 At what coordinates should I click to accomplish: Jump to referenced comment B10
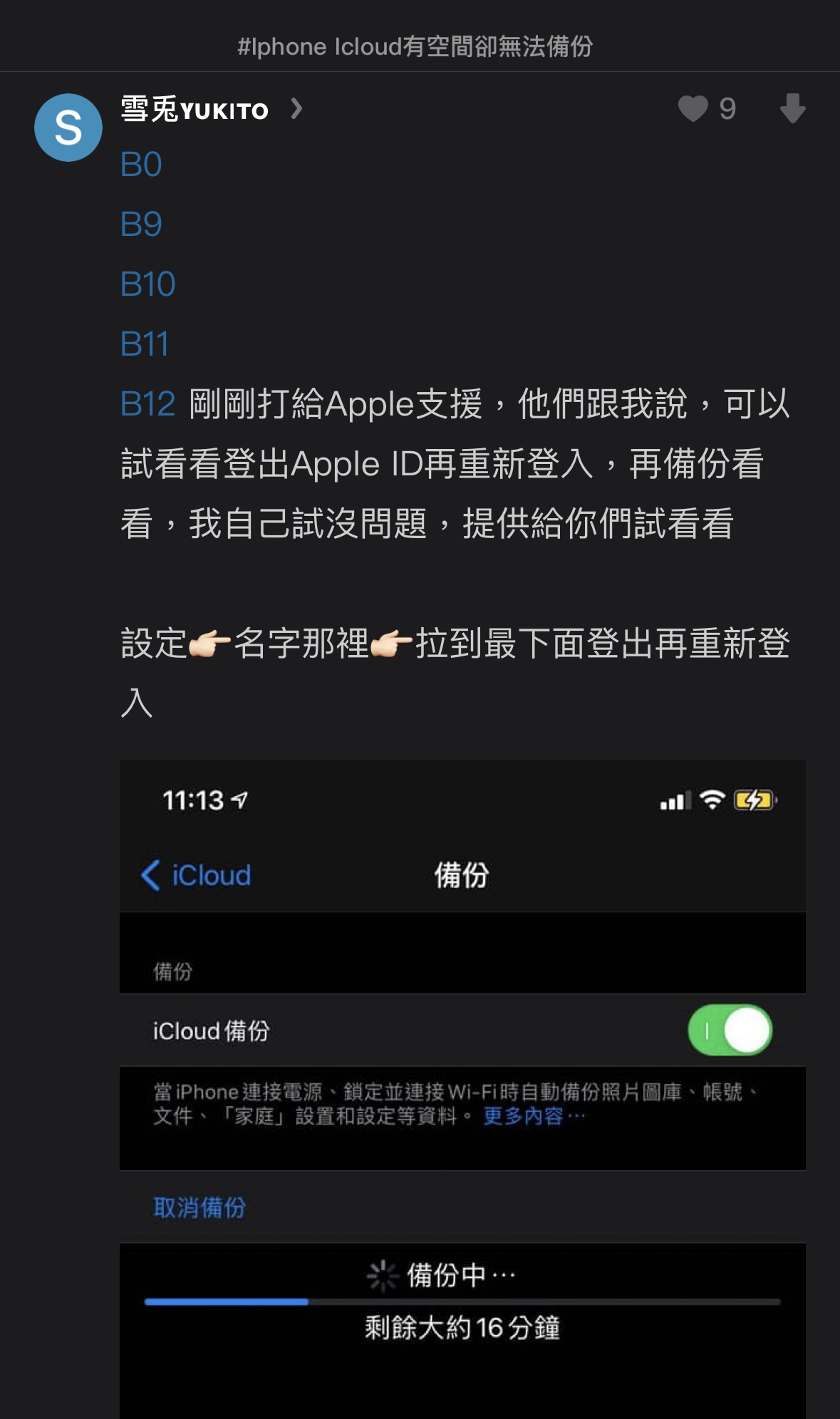point(147,285)
